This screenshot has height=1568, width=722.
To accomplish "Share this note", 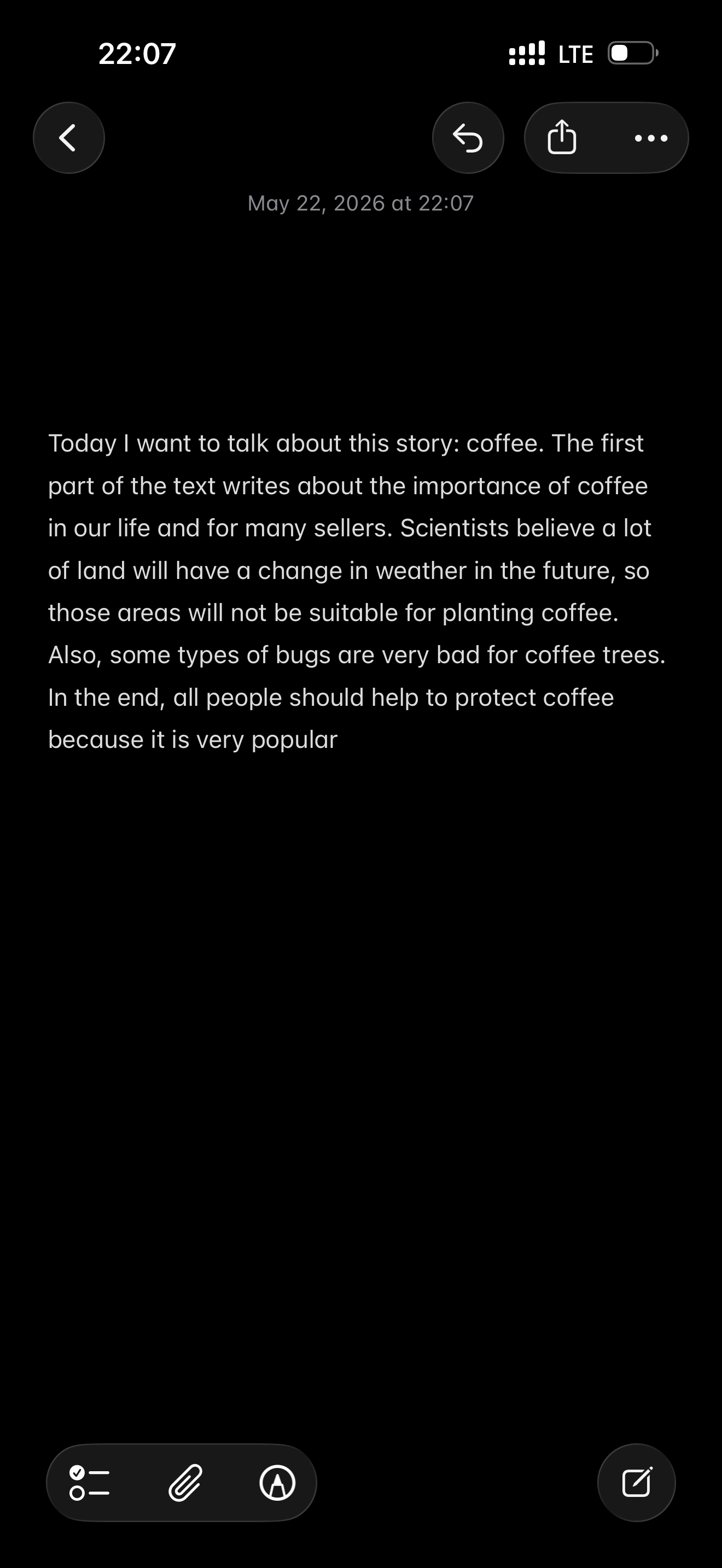I will [561, 138].
